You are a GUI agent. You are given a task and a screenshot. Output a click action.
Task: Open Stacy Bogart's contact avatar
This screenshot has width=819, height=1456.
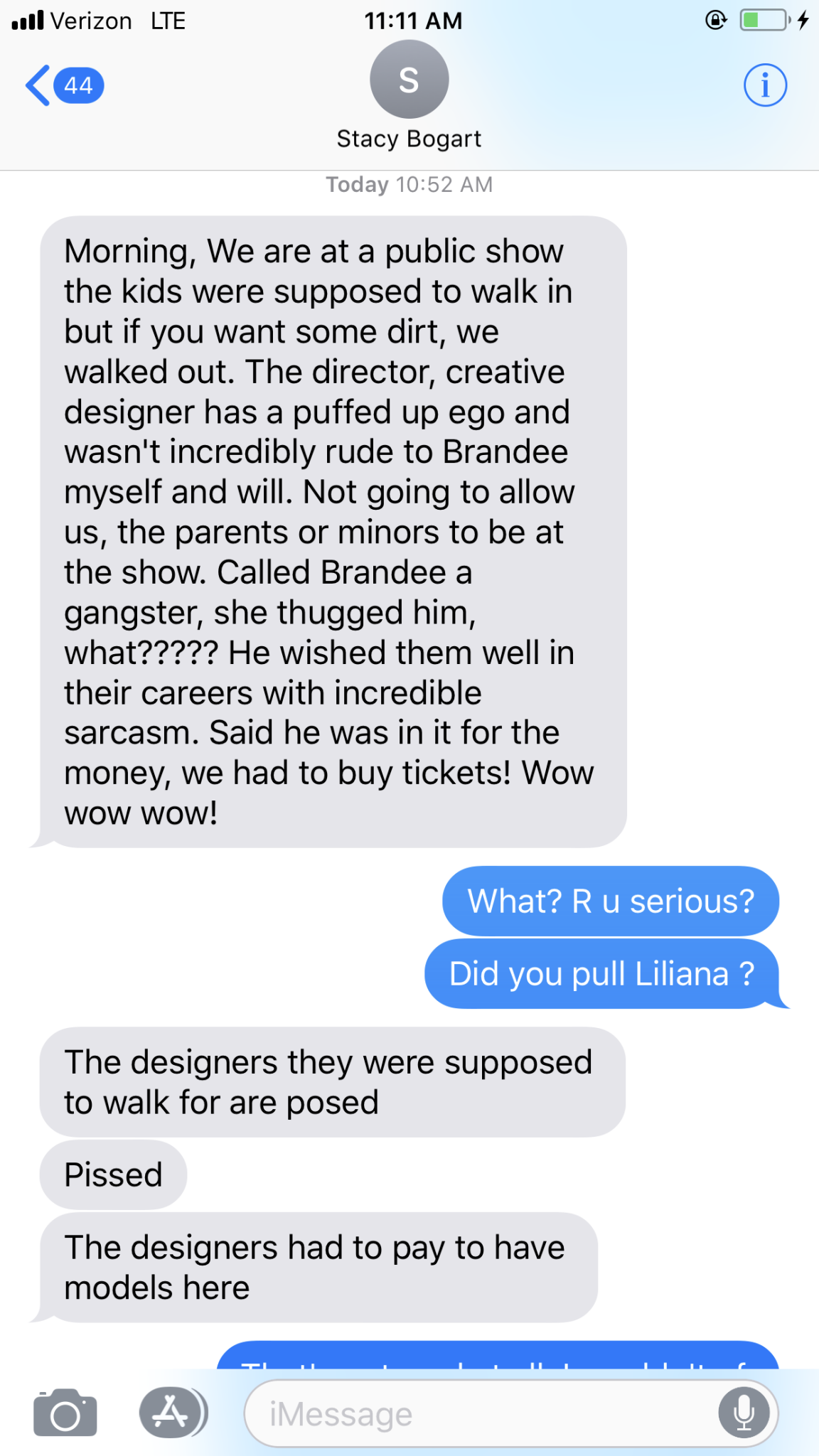tap(409, 79)
